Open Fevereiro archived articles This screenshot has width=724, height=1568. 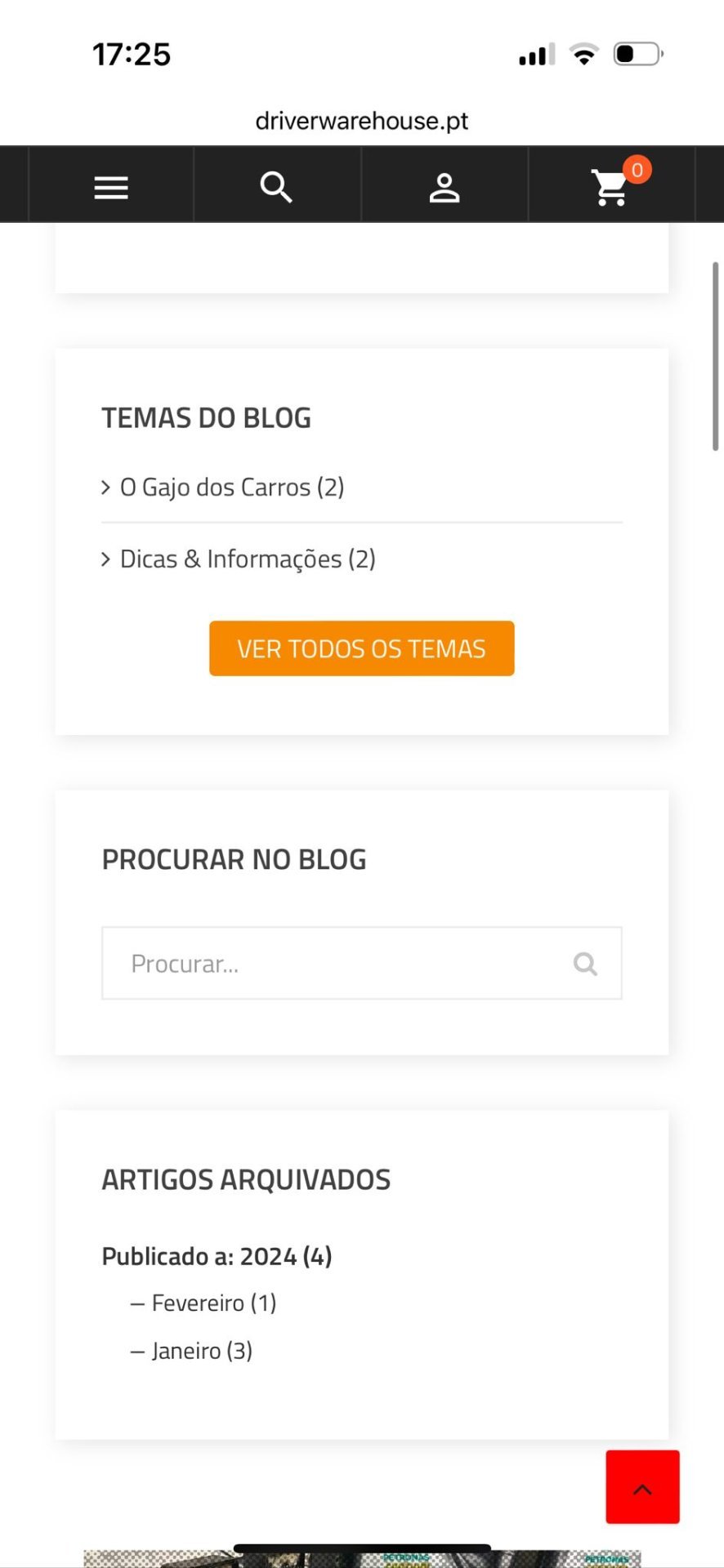tap(213, 1303)
